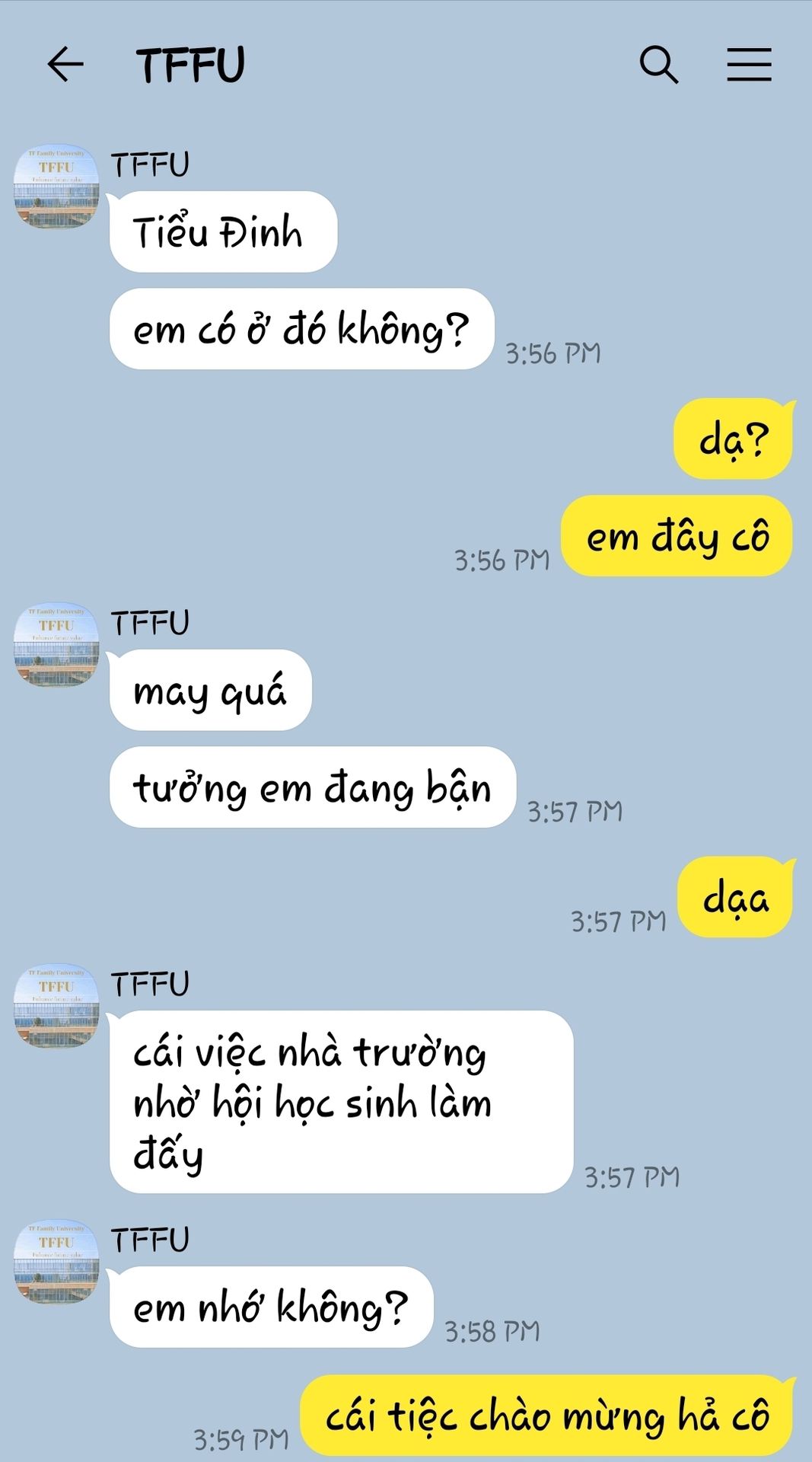Go back from the TFFU chat
This screenshot has height=1462, width=812.
pos(65,64)
